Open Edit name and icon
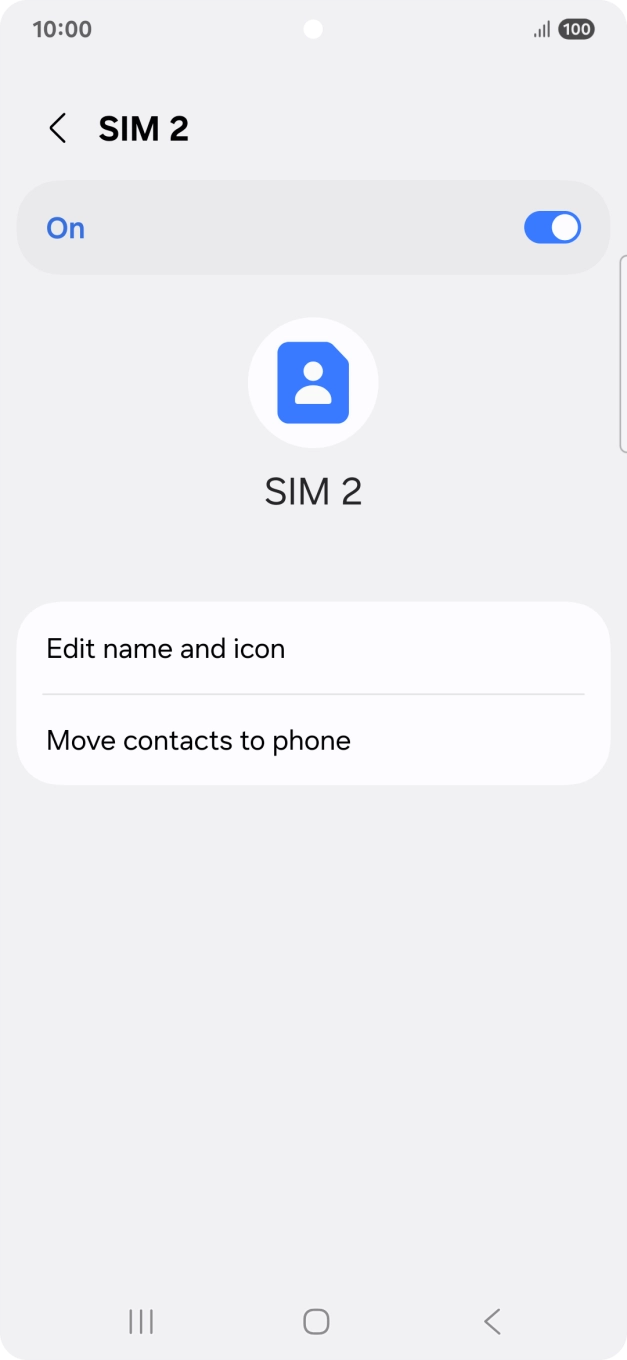Image resolution: width=627 pixels, height=1360 pixels. (x=313, y=649)
